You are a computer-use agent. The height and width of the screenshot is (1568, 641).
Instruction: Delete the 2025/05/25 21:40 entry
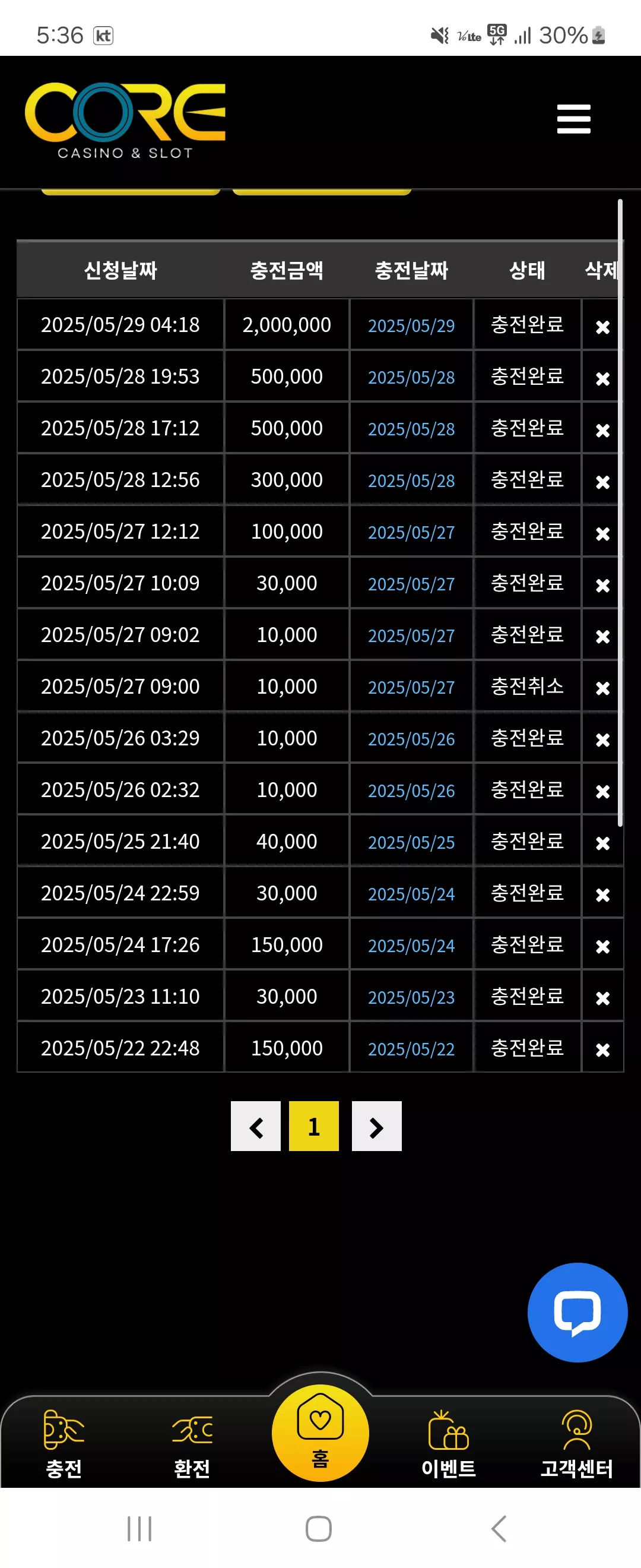coord(602,843)
